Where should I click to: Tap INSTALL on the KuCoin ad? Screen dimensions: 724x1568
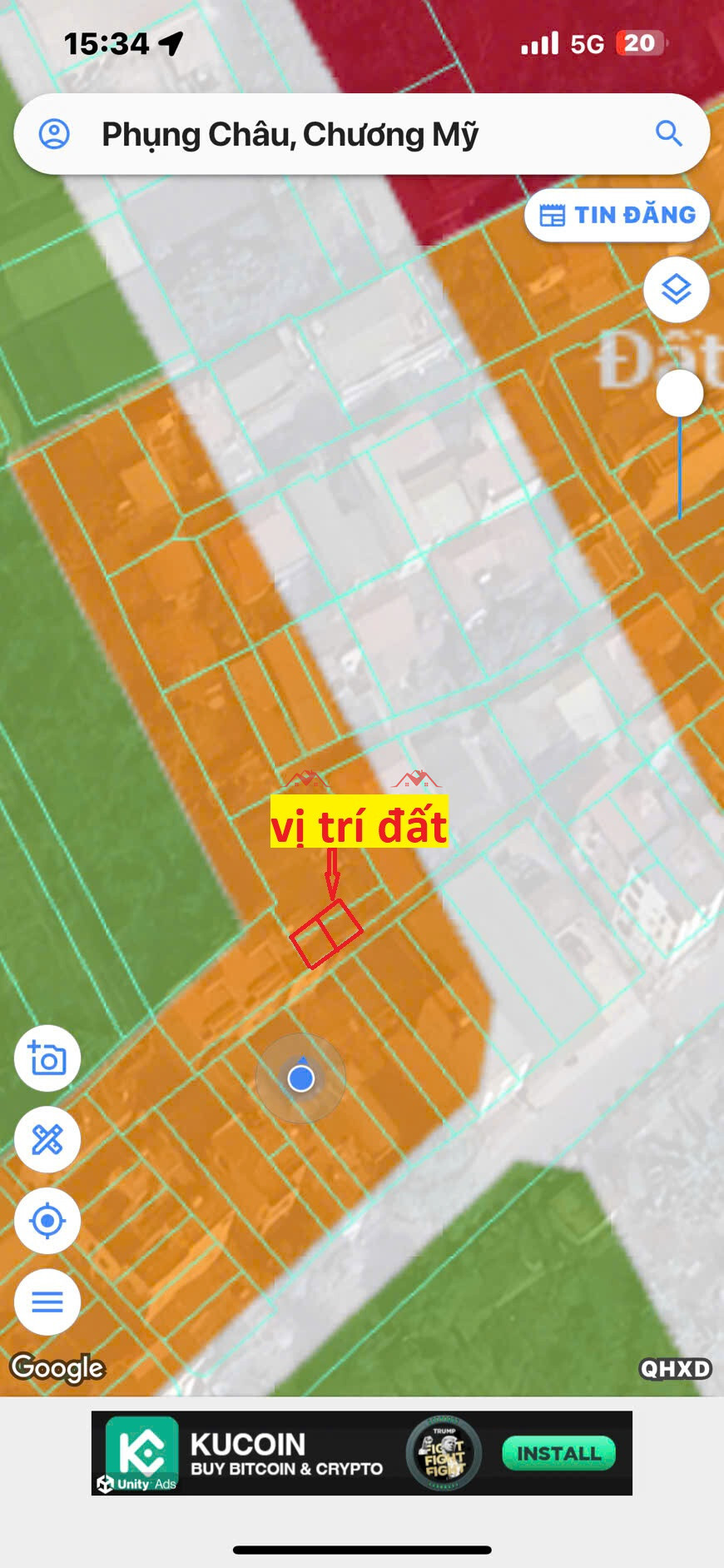coord(558,1454)
